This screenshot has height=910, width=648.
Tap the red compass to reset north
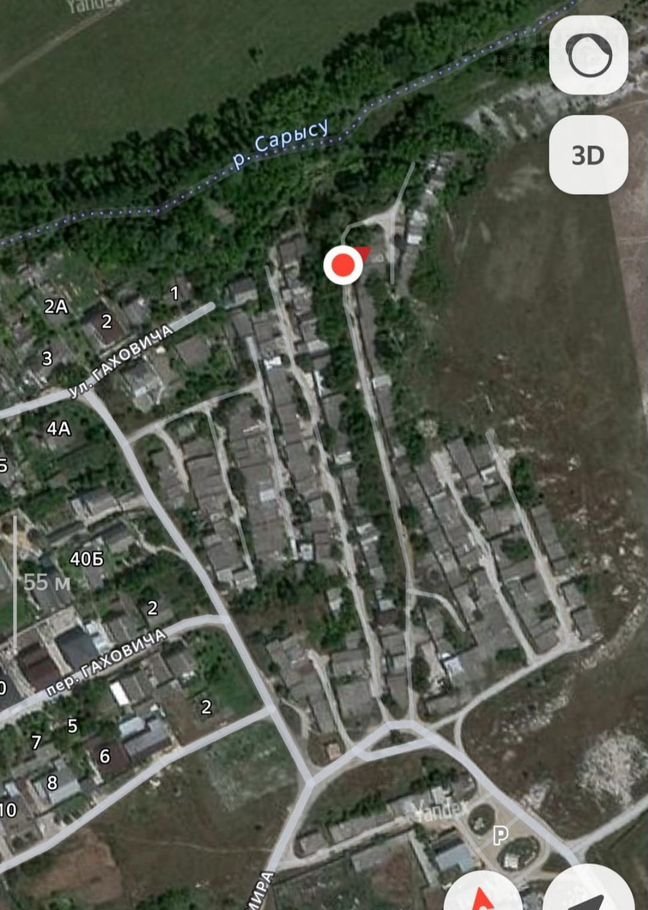[484, 893]
